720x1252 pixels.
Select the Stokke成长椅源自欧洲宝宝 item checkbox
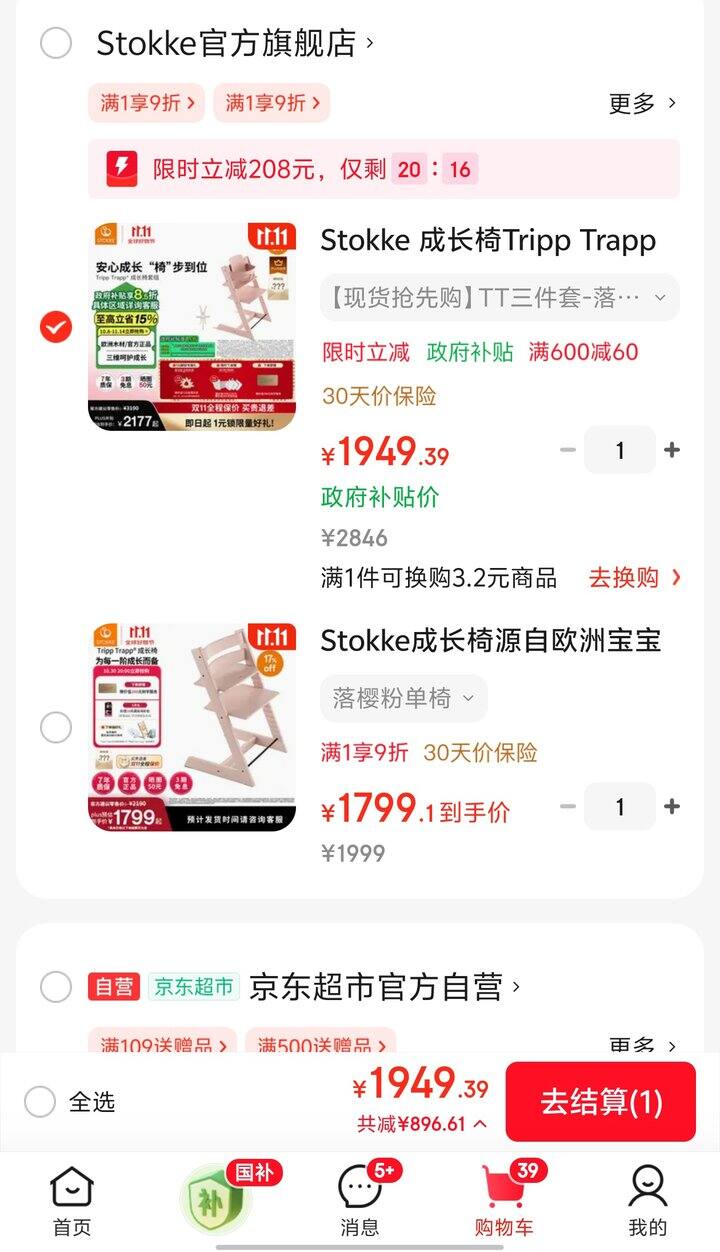pos(56,727)
